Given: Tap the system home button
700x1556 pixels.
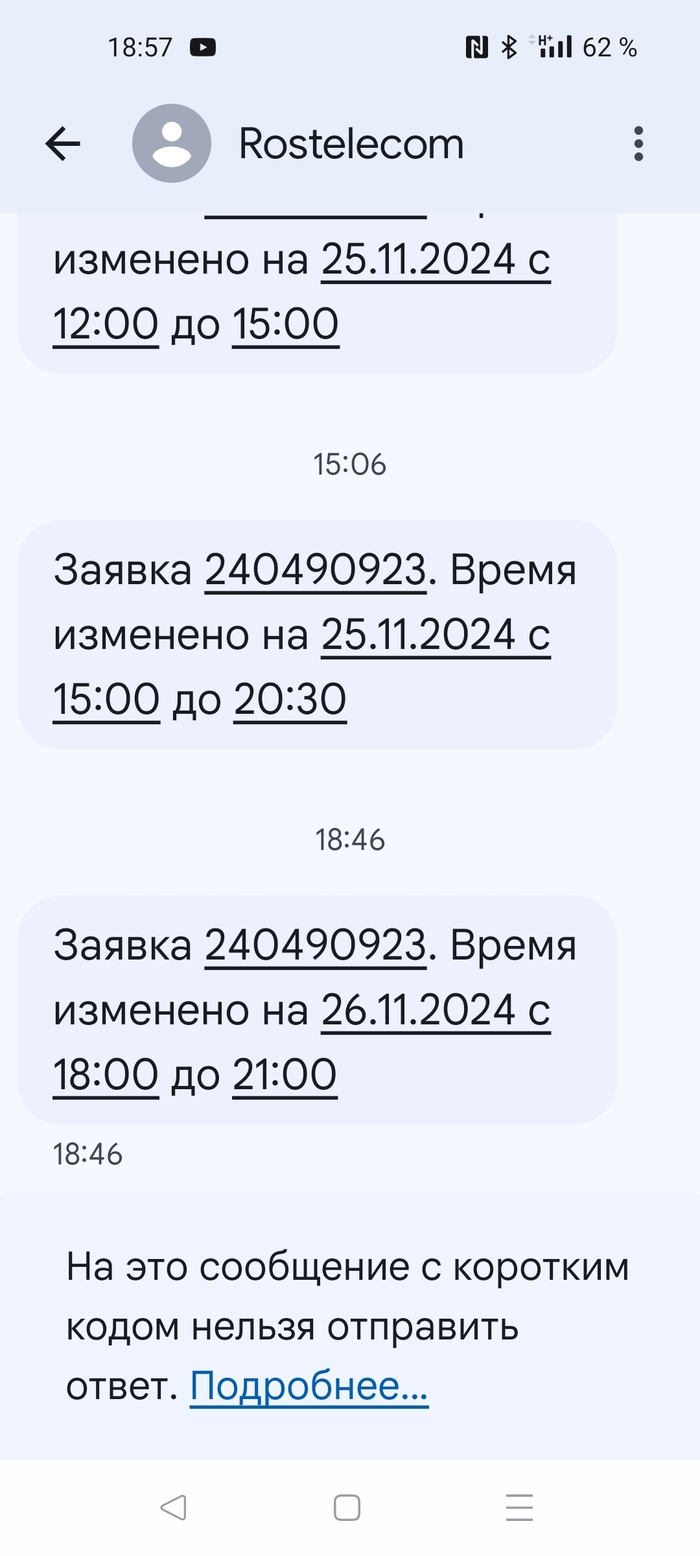Looking at the screenshot, I should pos(346,1507).
